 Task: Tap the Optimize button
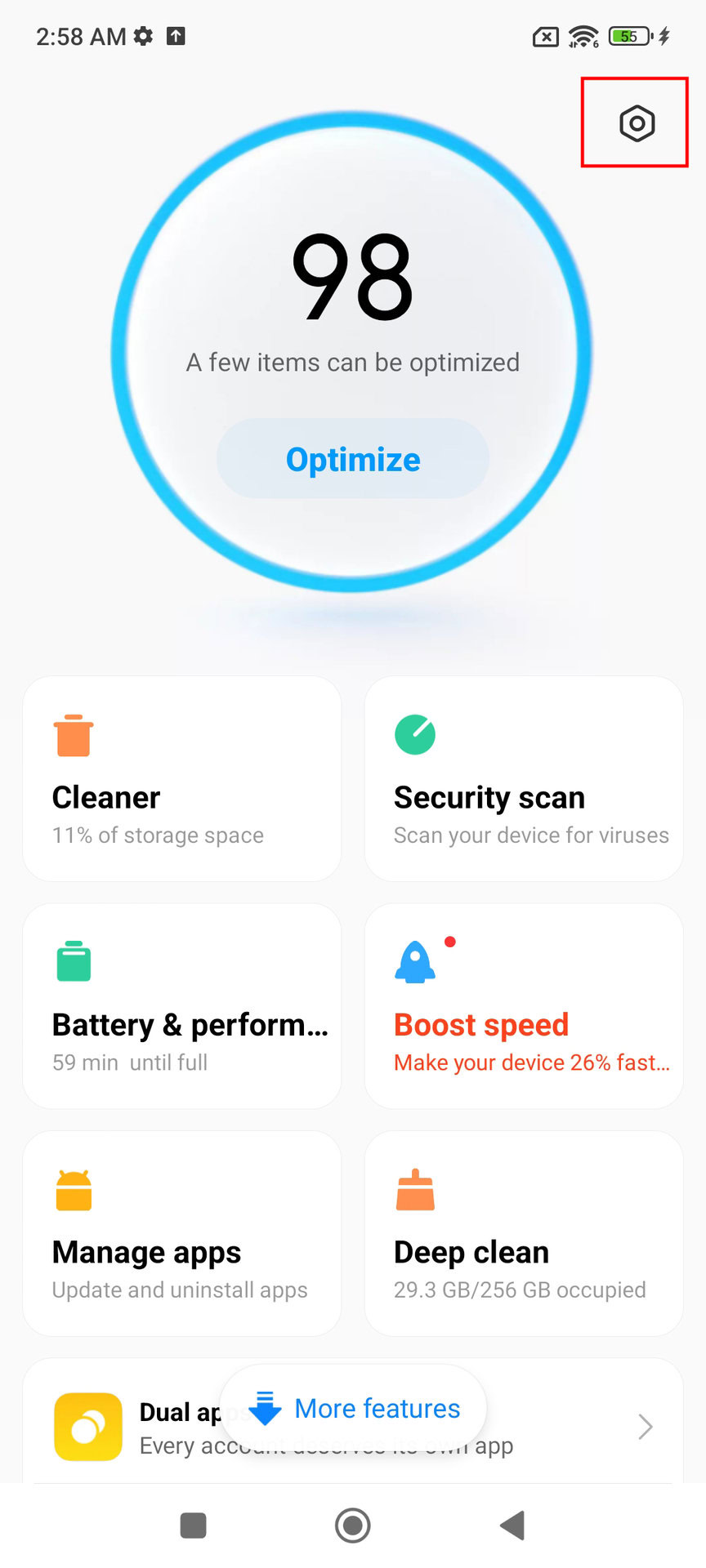(x=353, y=459)
